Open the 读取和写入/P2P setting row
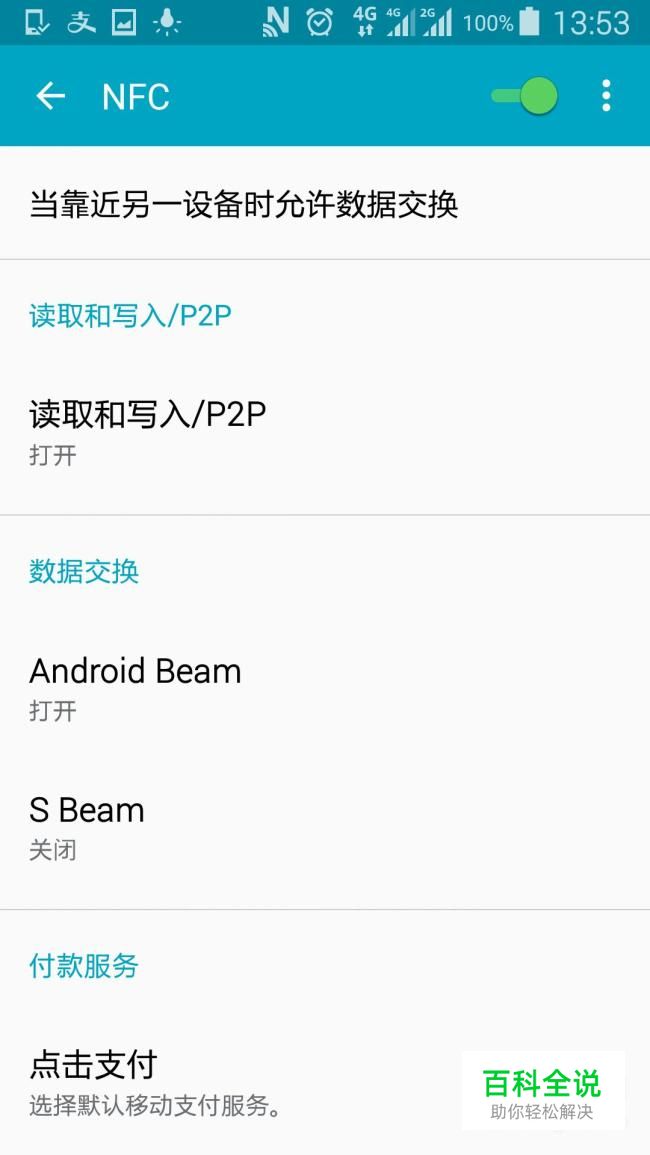This screenshot has width=650, height=1155. [325, 432]
